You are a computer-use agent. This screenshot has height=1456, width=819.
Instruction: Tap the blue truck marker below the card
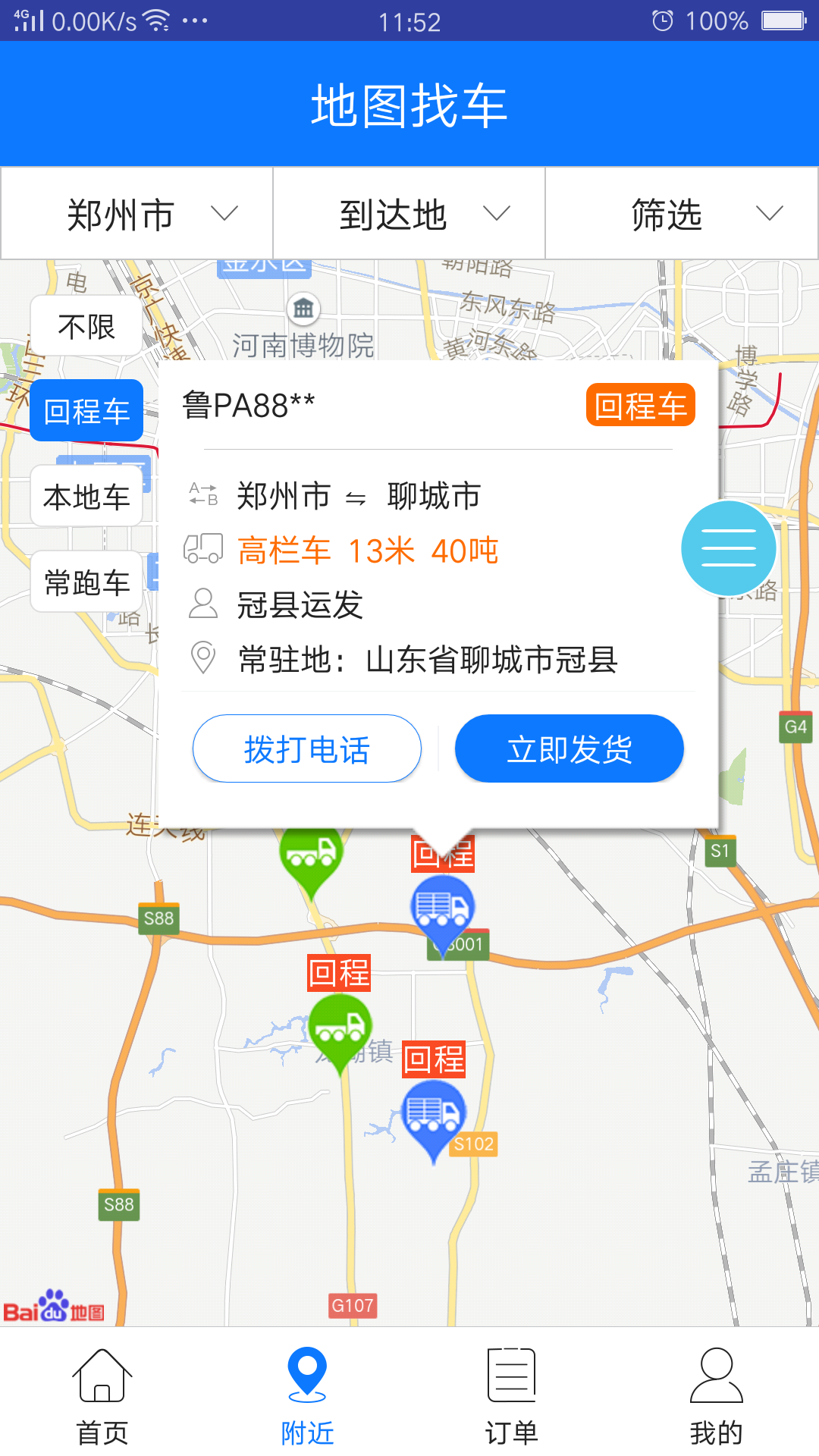click(444, 906)
